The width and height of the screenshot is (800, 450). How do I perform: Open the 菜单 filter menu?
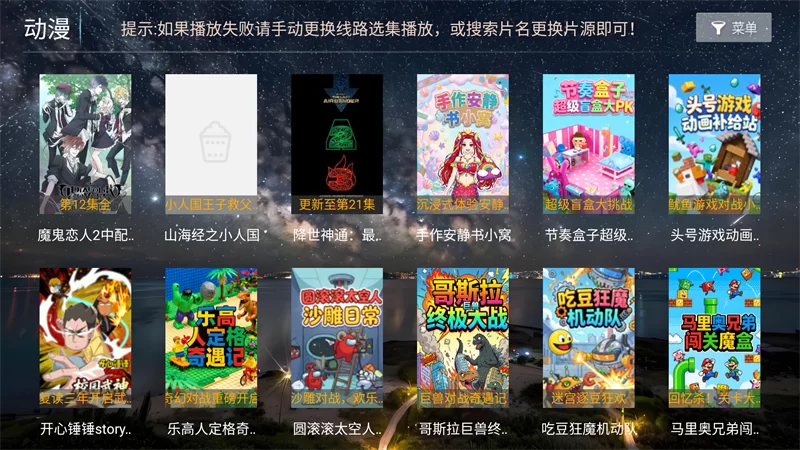[x=733, y=28]
